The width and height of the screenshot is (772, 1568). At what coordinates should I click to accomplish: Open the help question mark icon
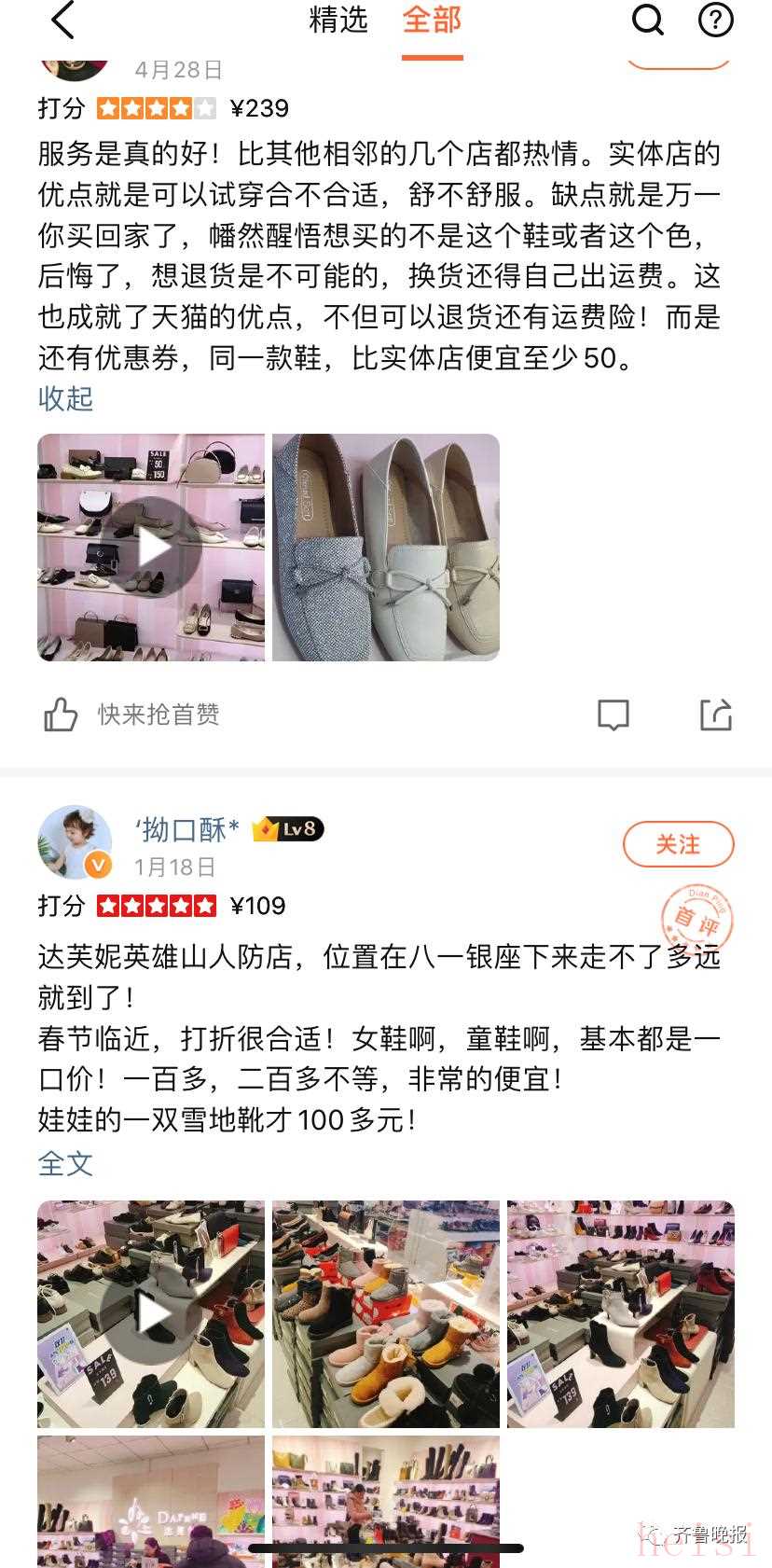click(715, 21)
